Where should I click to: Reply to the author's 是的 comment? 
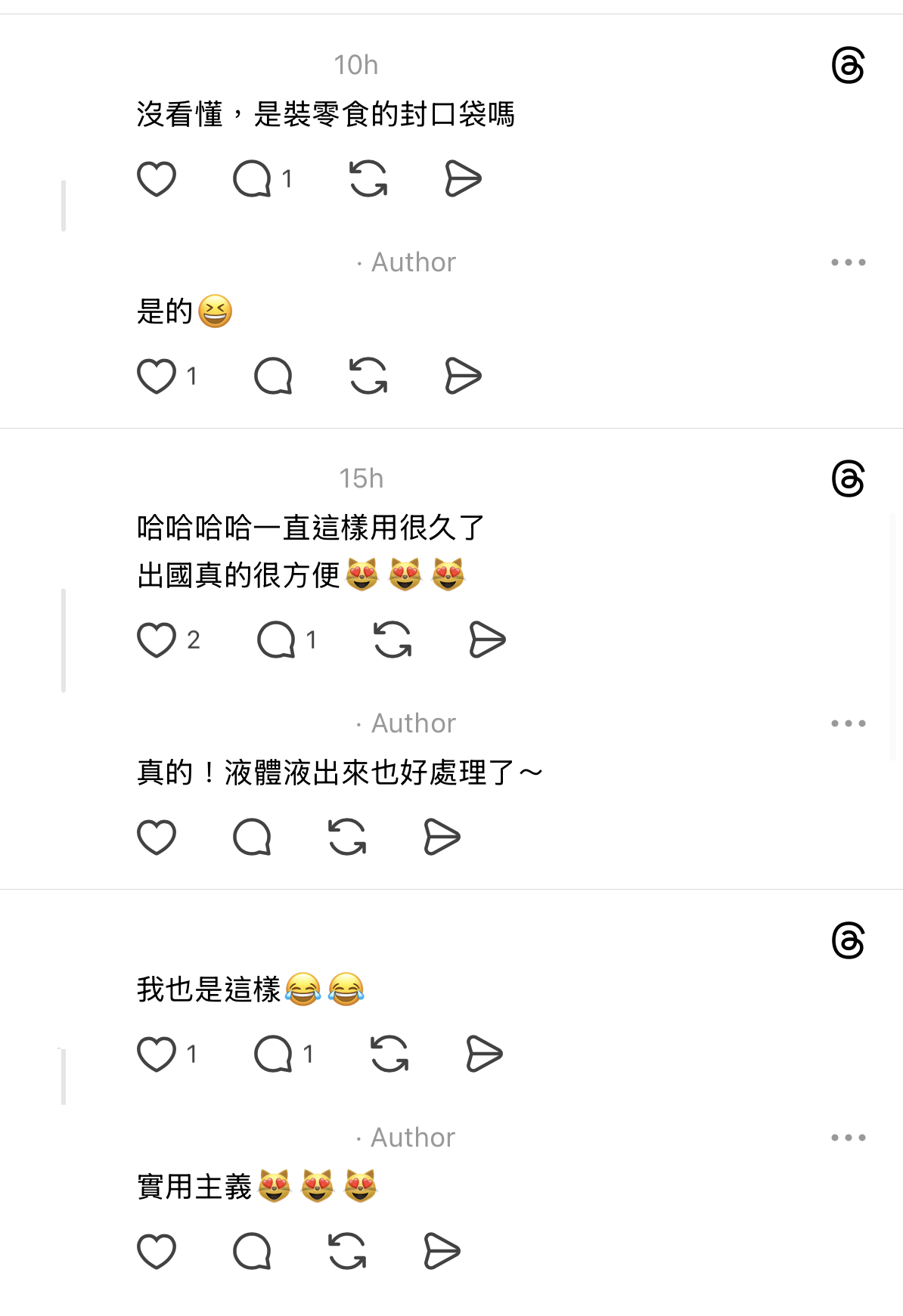click(273, 376)
